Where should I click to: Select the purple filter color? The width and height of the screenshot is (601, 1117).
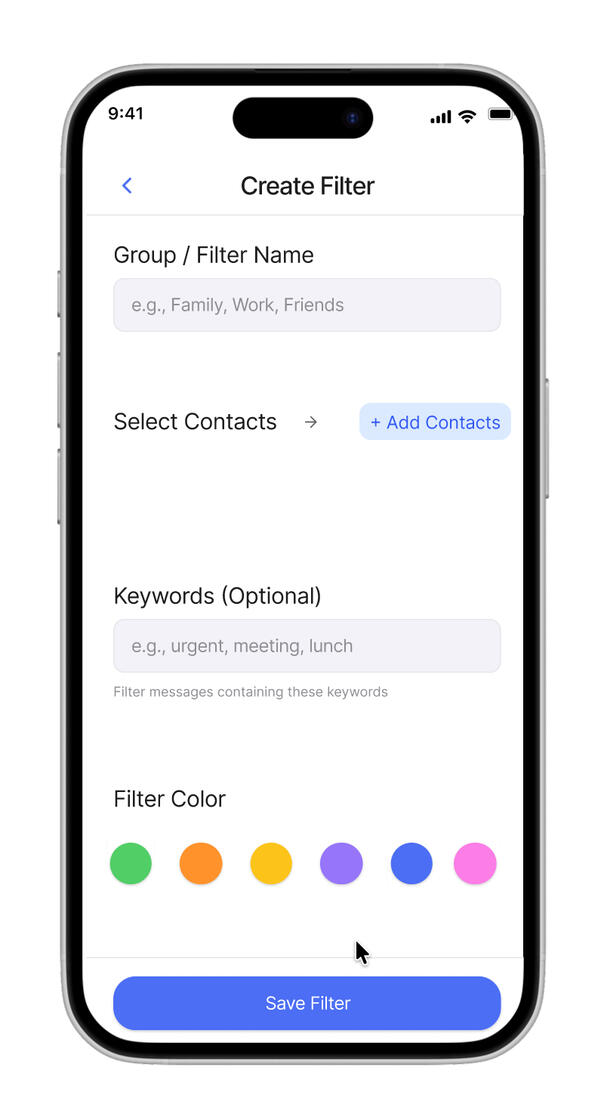tap(341, 863)
